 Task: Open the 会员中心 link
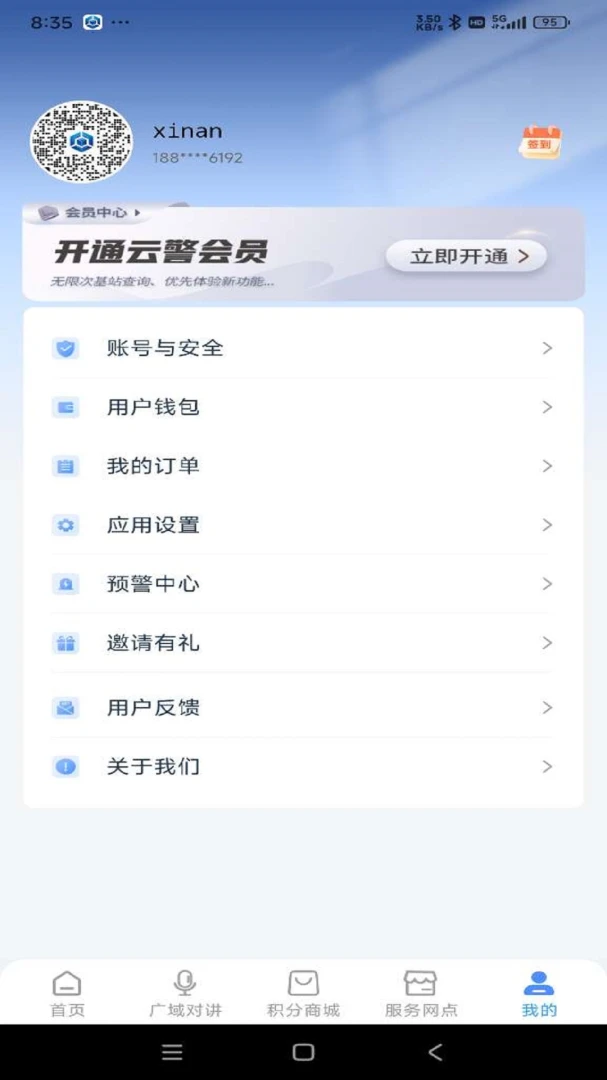tap(92, 212)
